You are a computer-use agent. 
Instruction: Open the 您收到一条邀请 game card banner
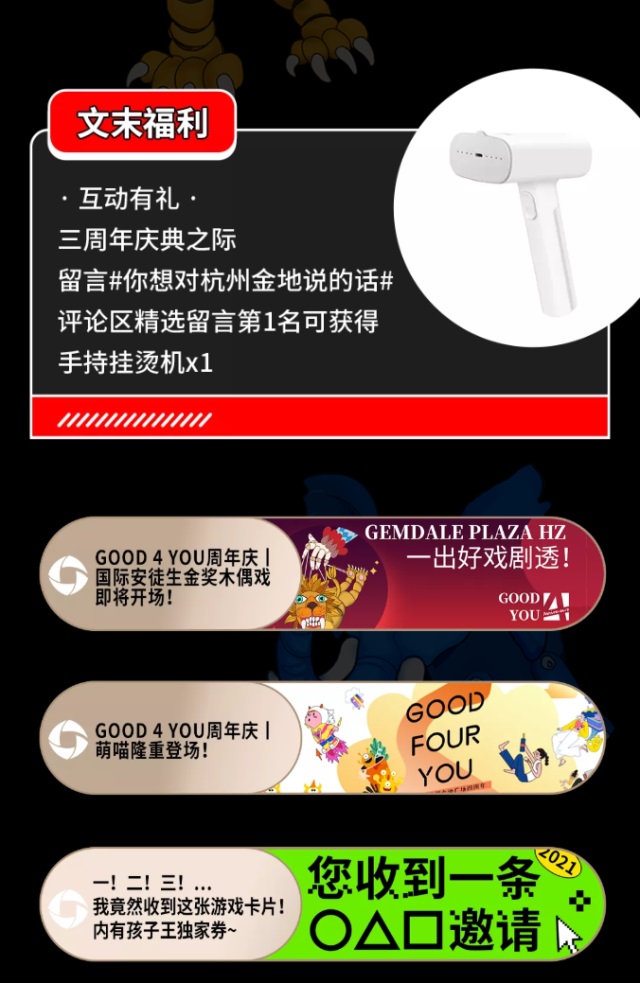click(x=322, y=903)
